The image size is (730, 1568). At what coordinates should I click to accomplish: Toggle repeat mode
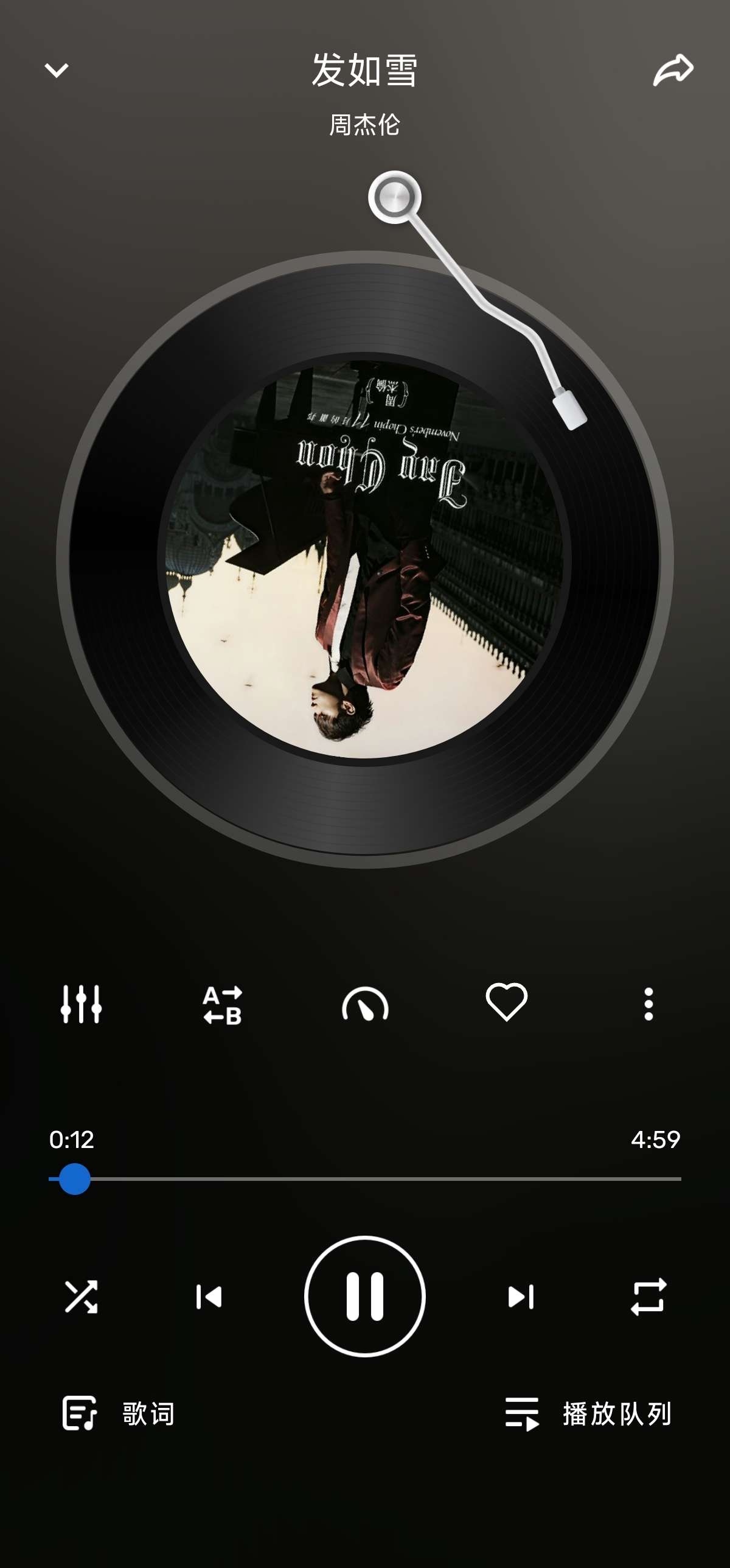click(648, 1297)
